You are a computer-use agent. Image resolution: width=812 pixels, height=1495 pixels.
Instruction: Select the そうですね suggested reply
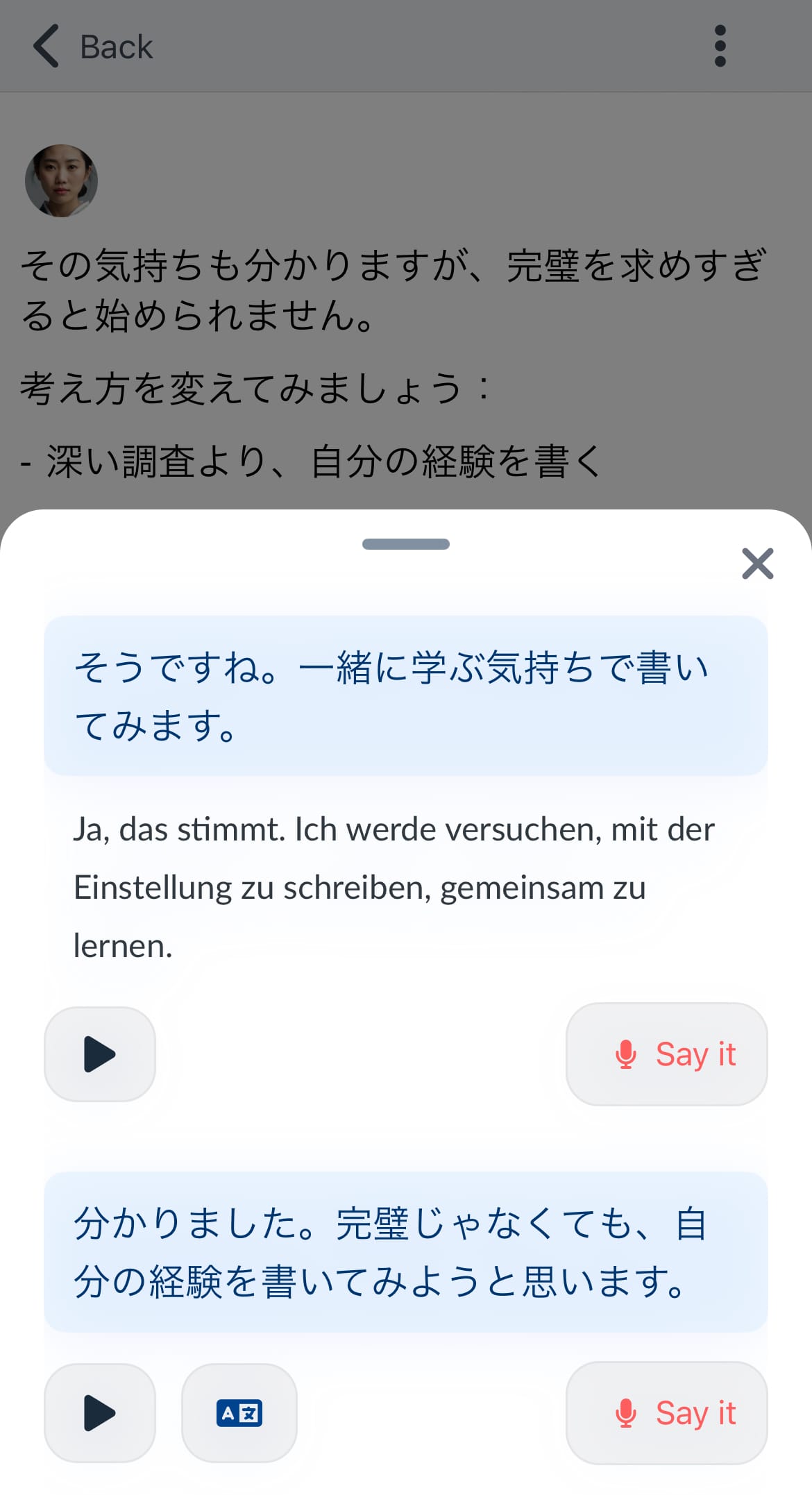[405, 695]
